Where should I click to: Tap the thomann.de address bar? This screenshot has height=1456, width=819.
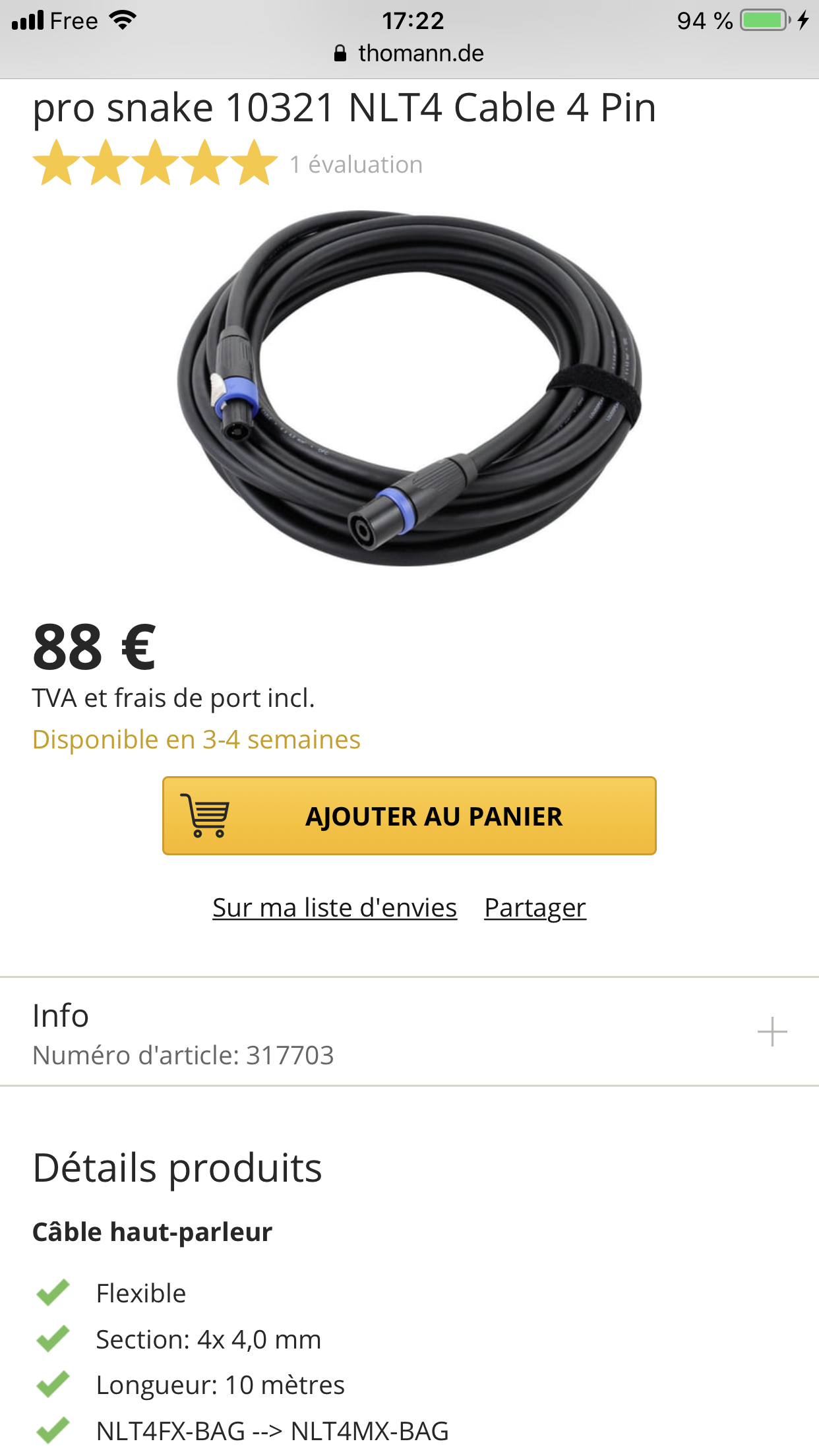coord(409,53)
